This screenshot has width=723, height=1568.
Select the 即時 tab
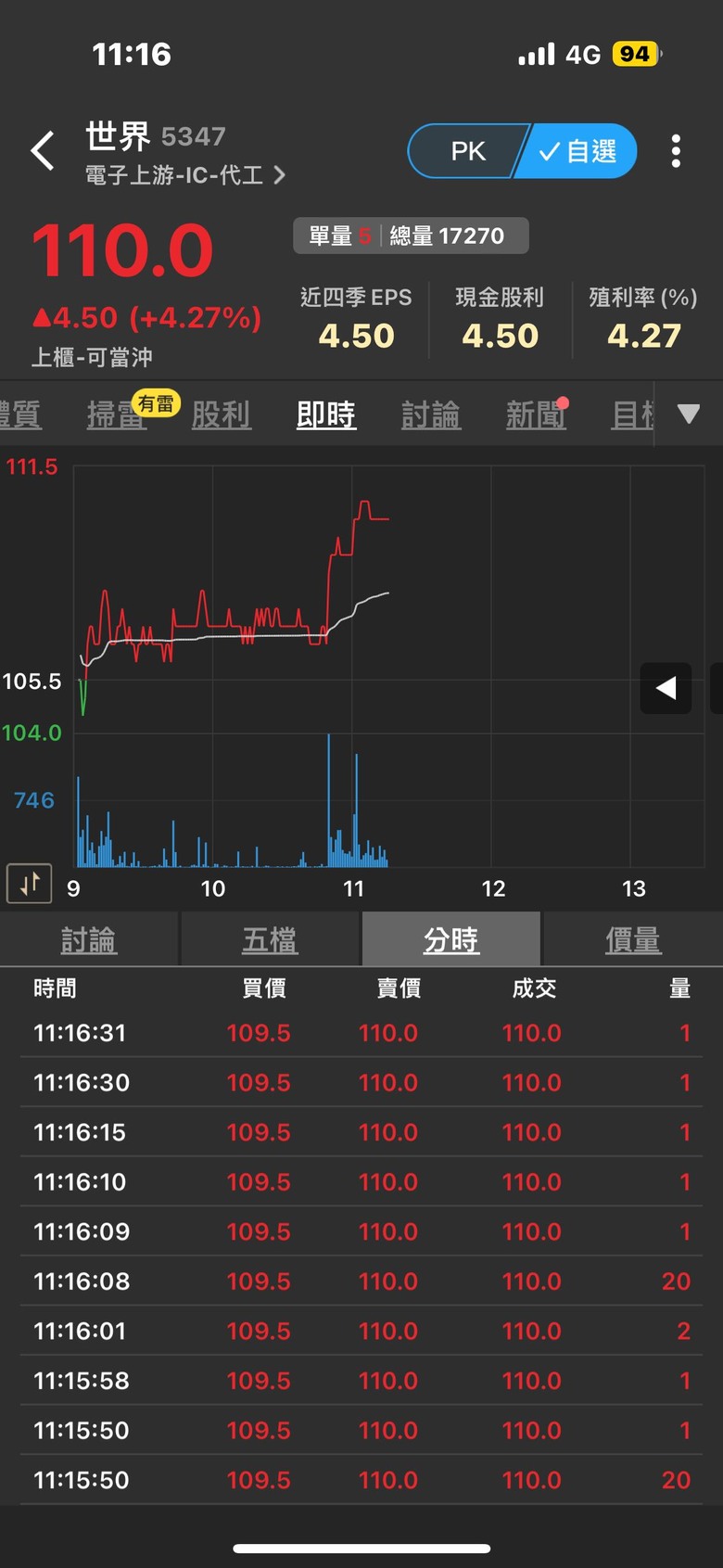click(x=325, y=414)
